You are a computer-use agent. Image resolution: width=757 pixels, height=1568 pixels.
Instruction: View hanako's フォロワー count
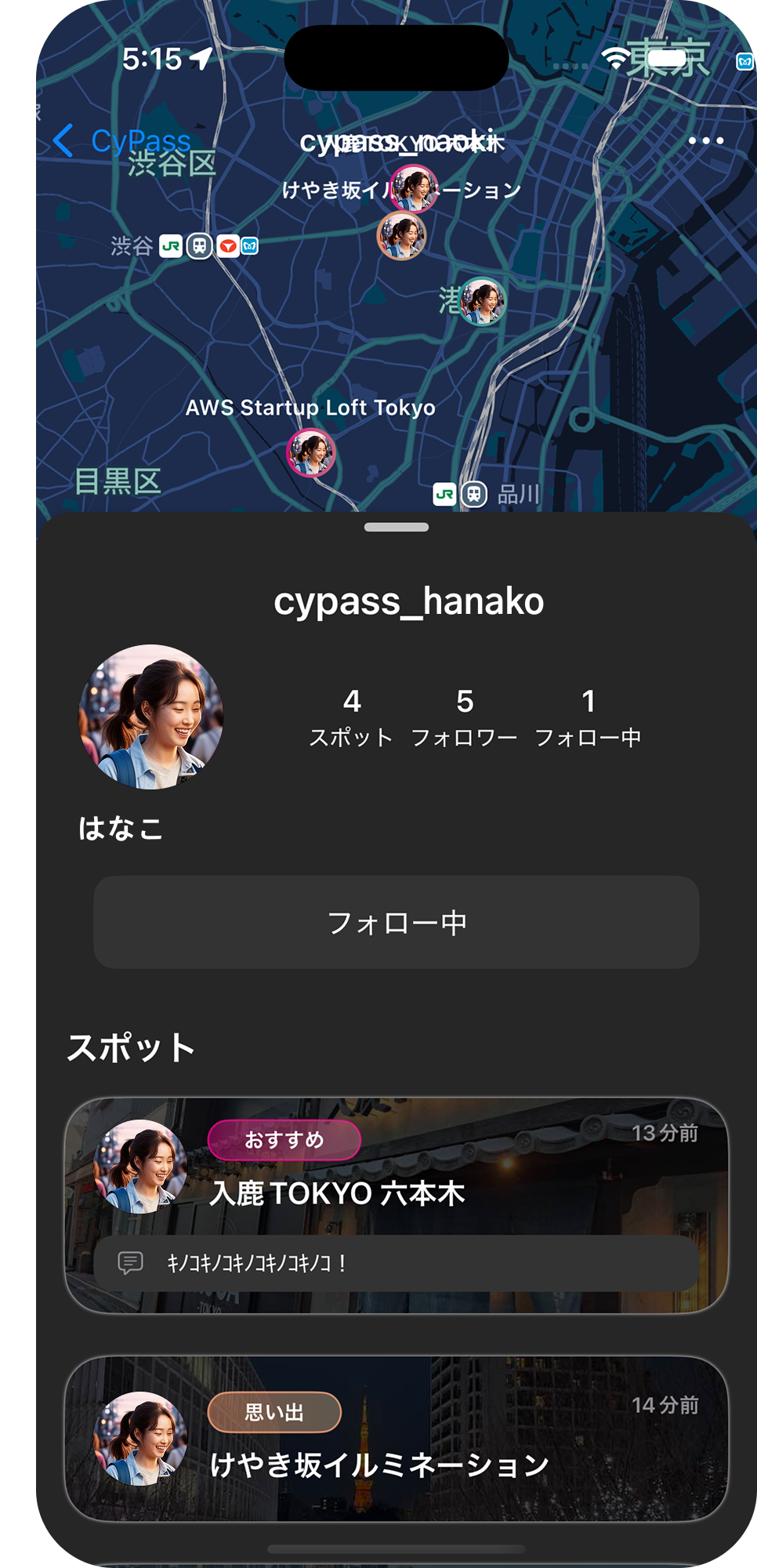click(463, 717)
